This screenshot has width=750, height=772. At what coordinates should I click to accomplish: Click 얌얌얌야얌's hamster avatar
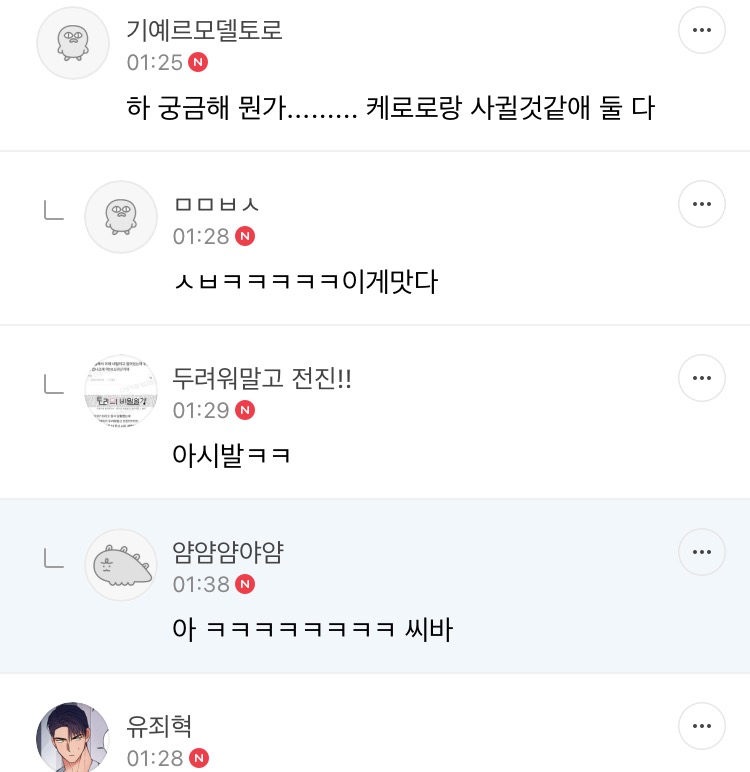[x=121, y=565]
